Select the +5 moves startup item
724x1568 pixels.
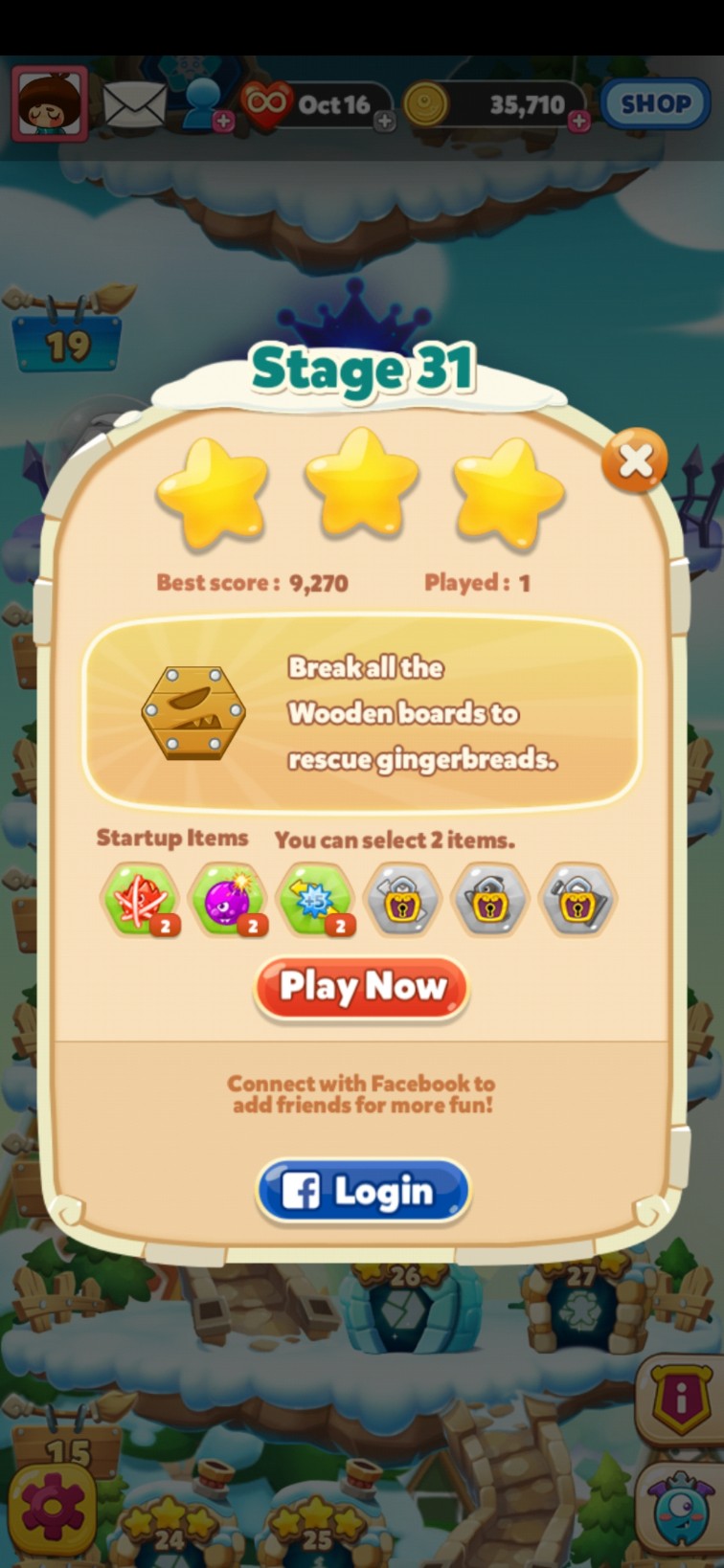point(314,899)
